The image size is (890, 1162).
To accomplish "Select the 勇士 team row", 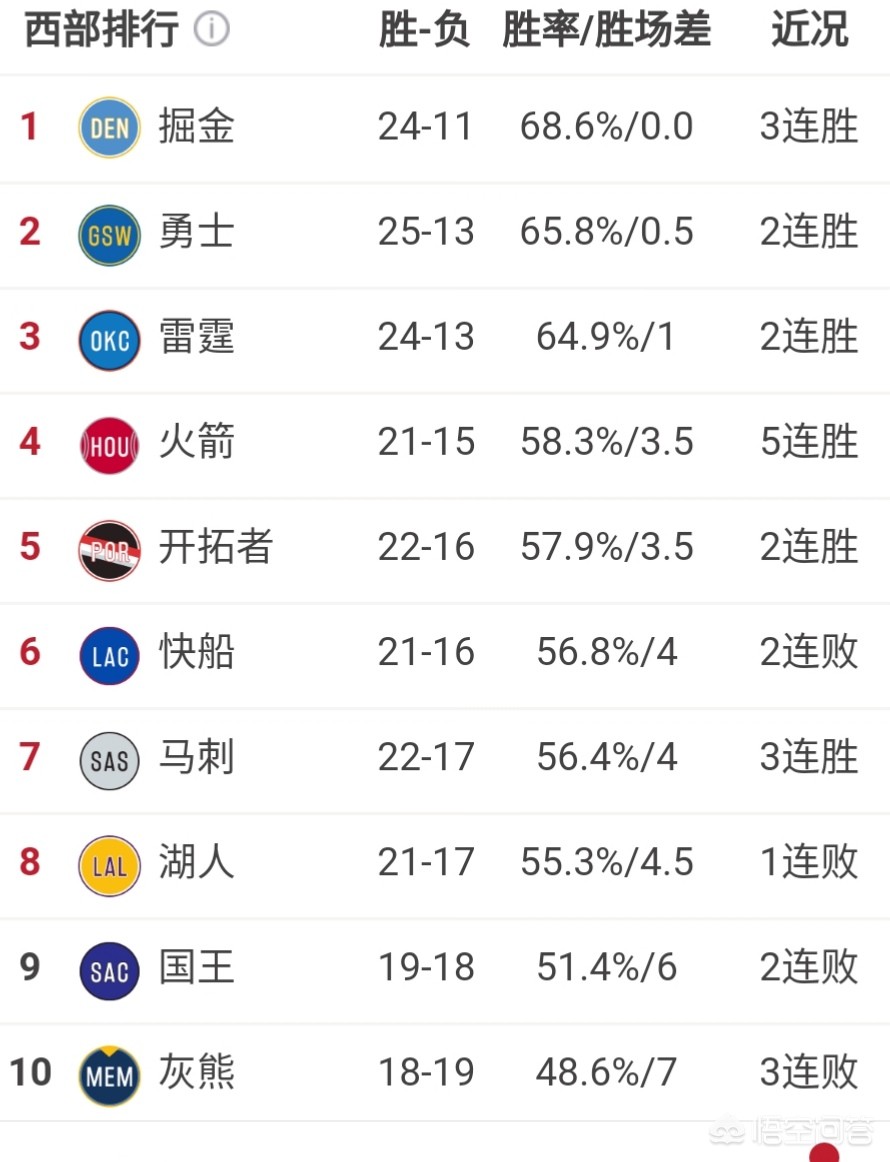I will 196,232.
